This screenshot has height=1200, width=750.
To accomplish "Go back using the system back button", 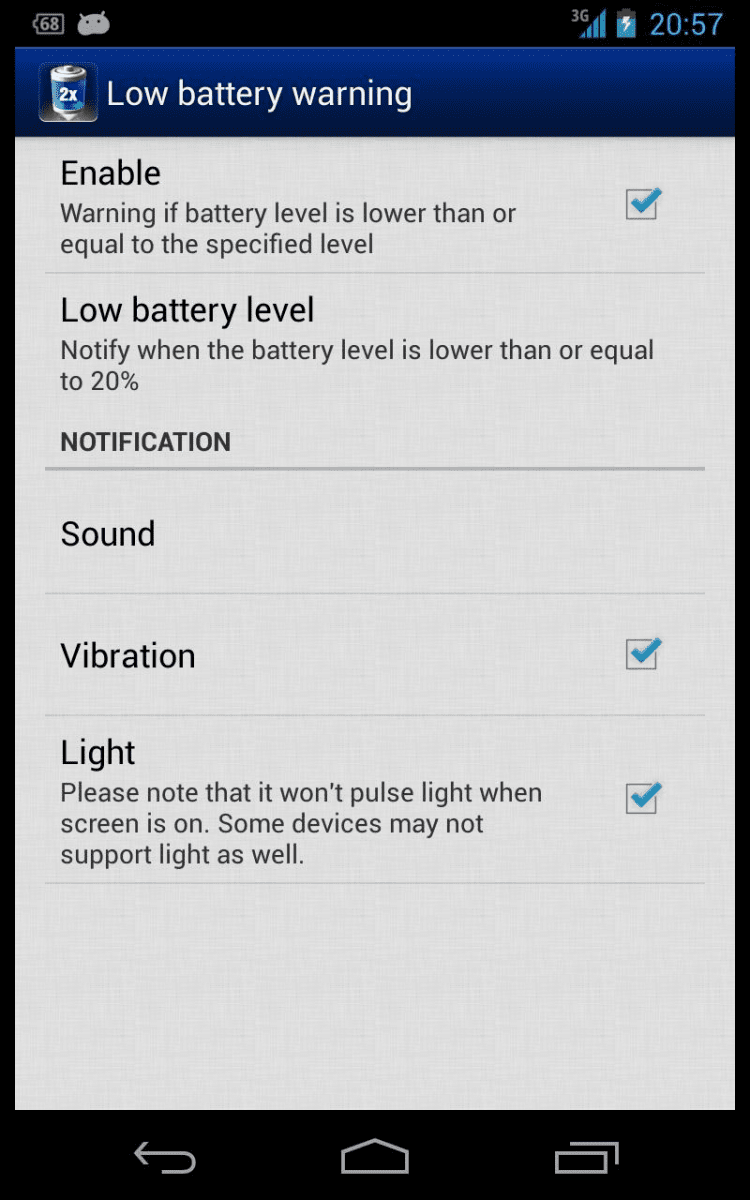I will (165, 1158).
